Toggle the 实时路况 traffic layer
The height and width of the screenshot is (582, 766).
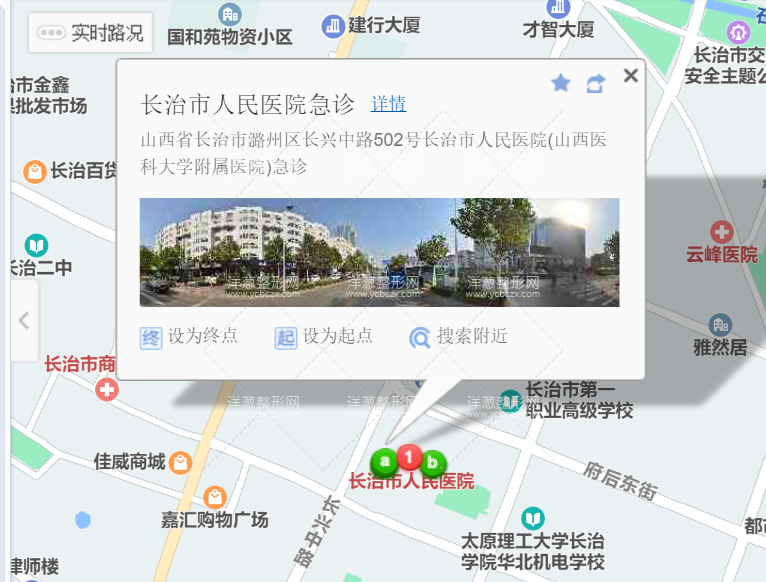pyautogui.click(x=90, y=32)
